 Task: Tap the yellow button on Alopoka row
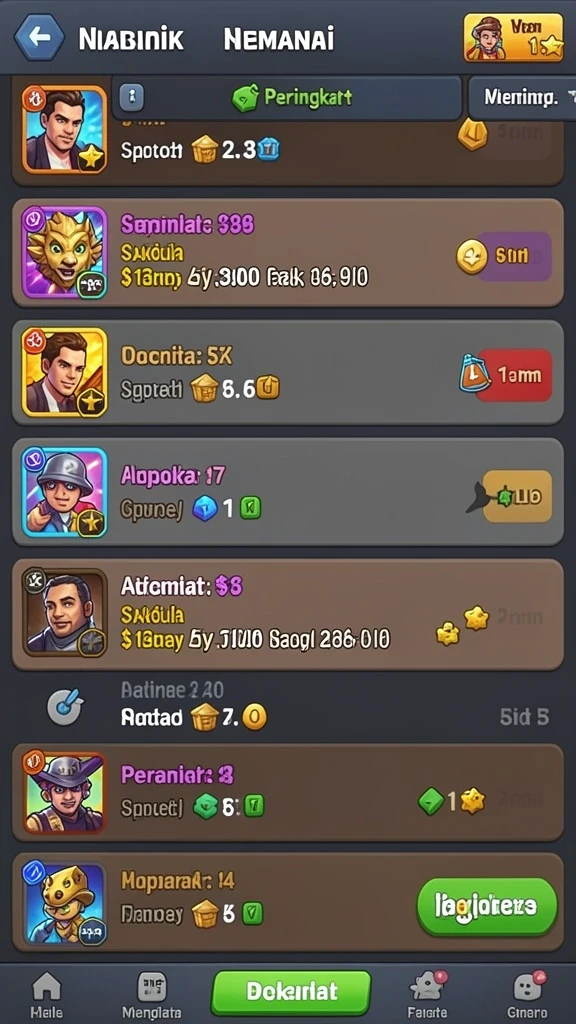516,496
